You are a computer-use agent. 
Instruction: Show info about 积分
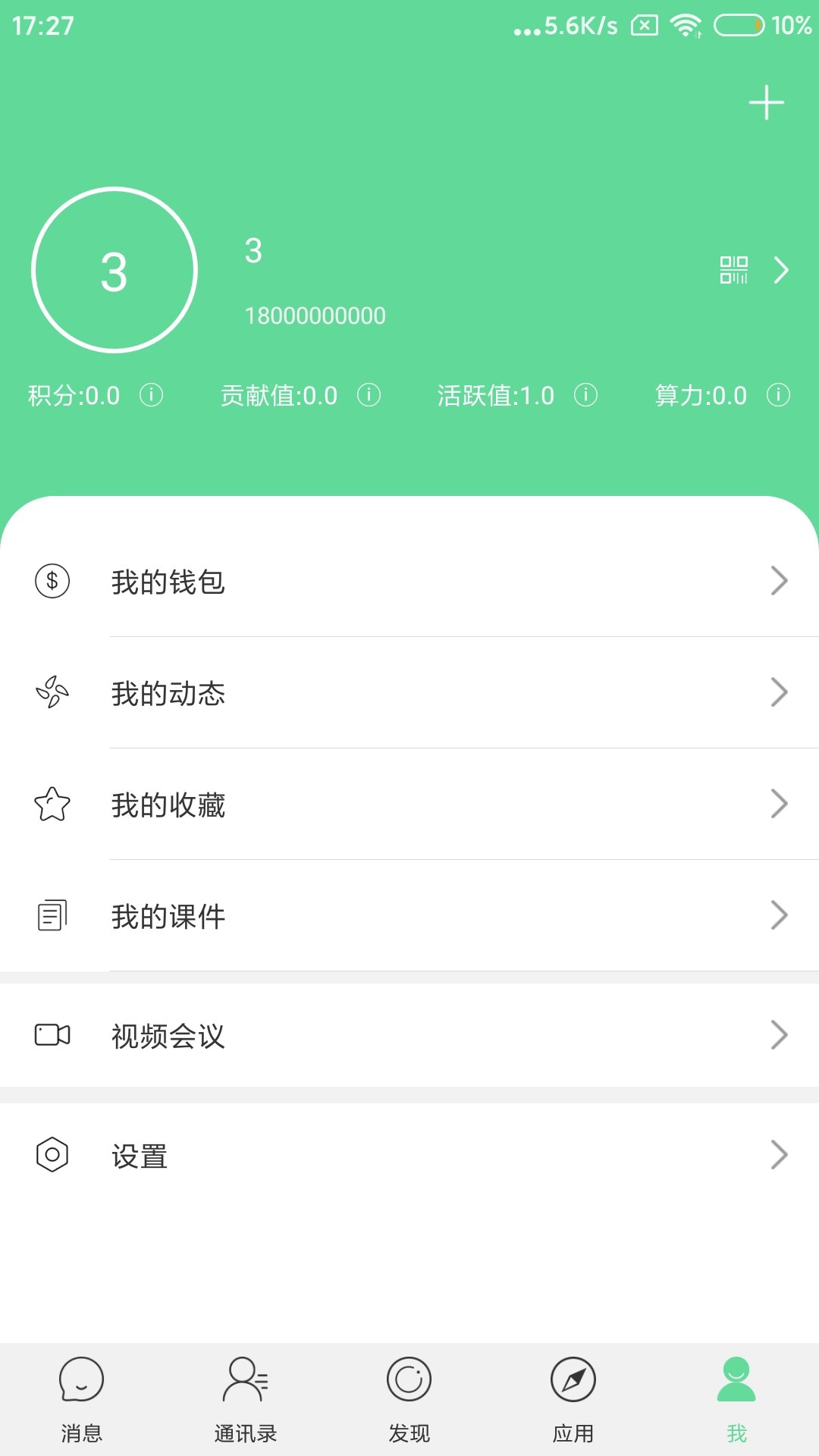tap(152, 395)
